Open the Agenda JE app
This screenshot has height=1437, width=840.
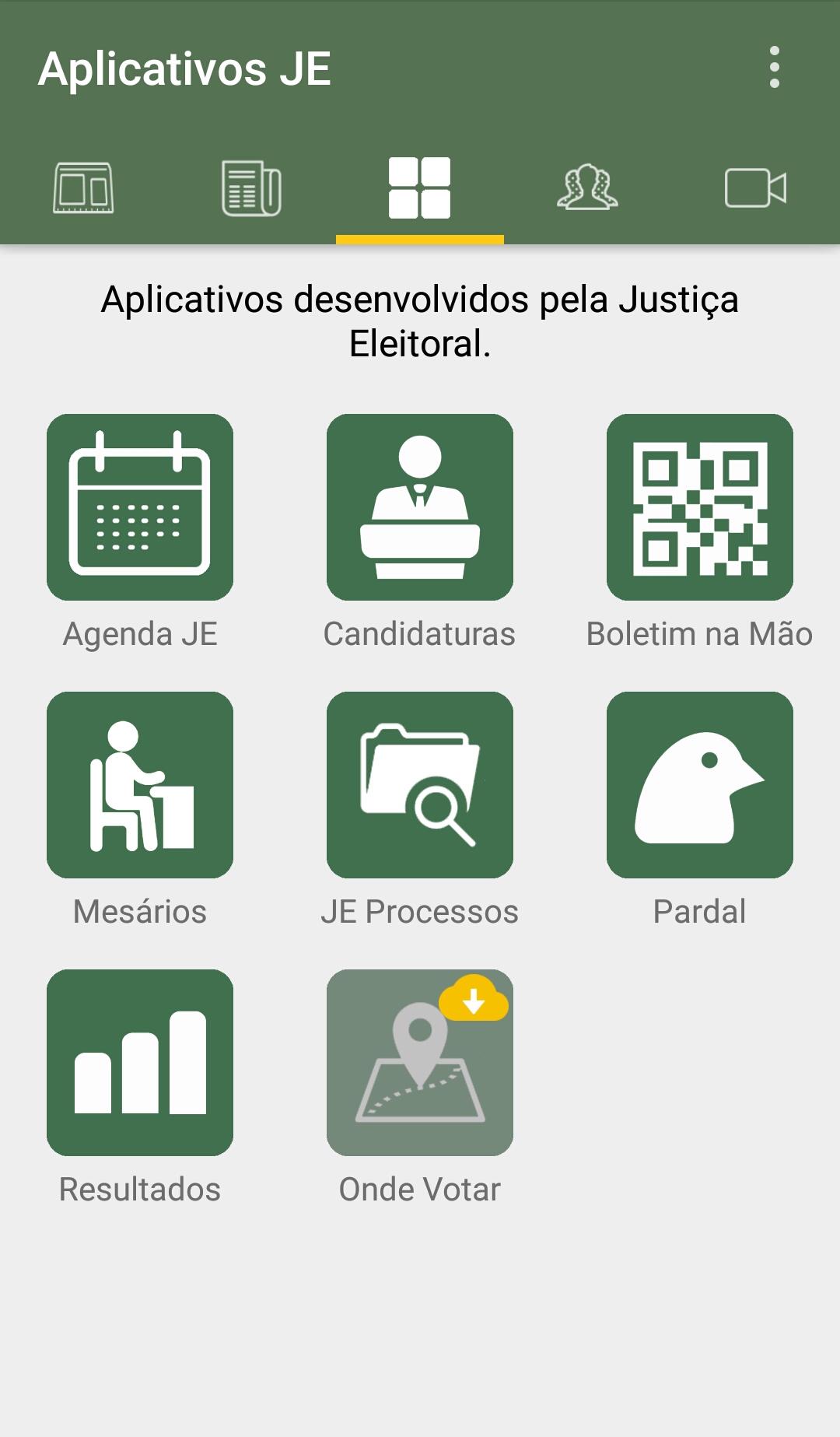[140, 507]
